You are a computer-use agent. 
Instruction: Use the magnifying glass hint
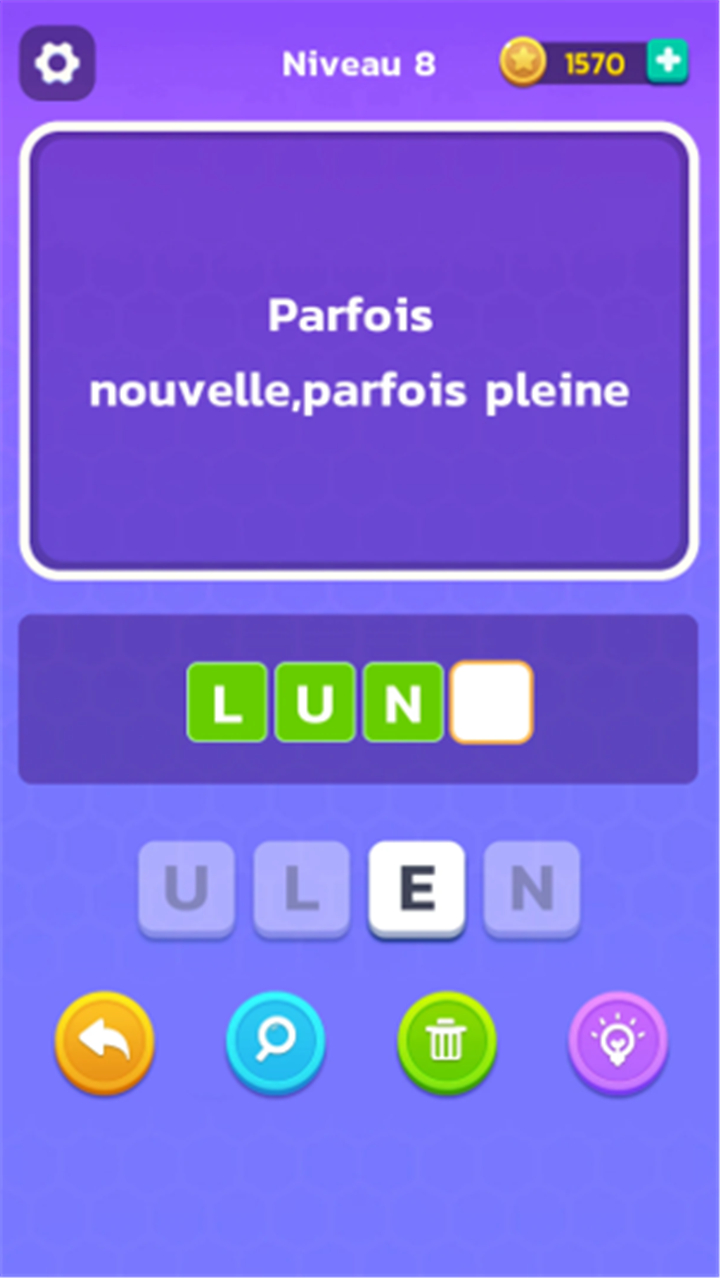(275, 1042)
